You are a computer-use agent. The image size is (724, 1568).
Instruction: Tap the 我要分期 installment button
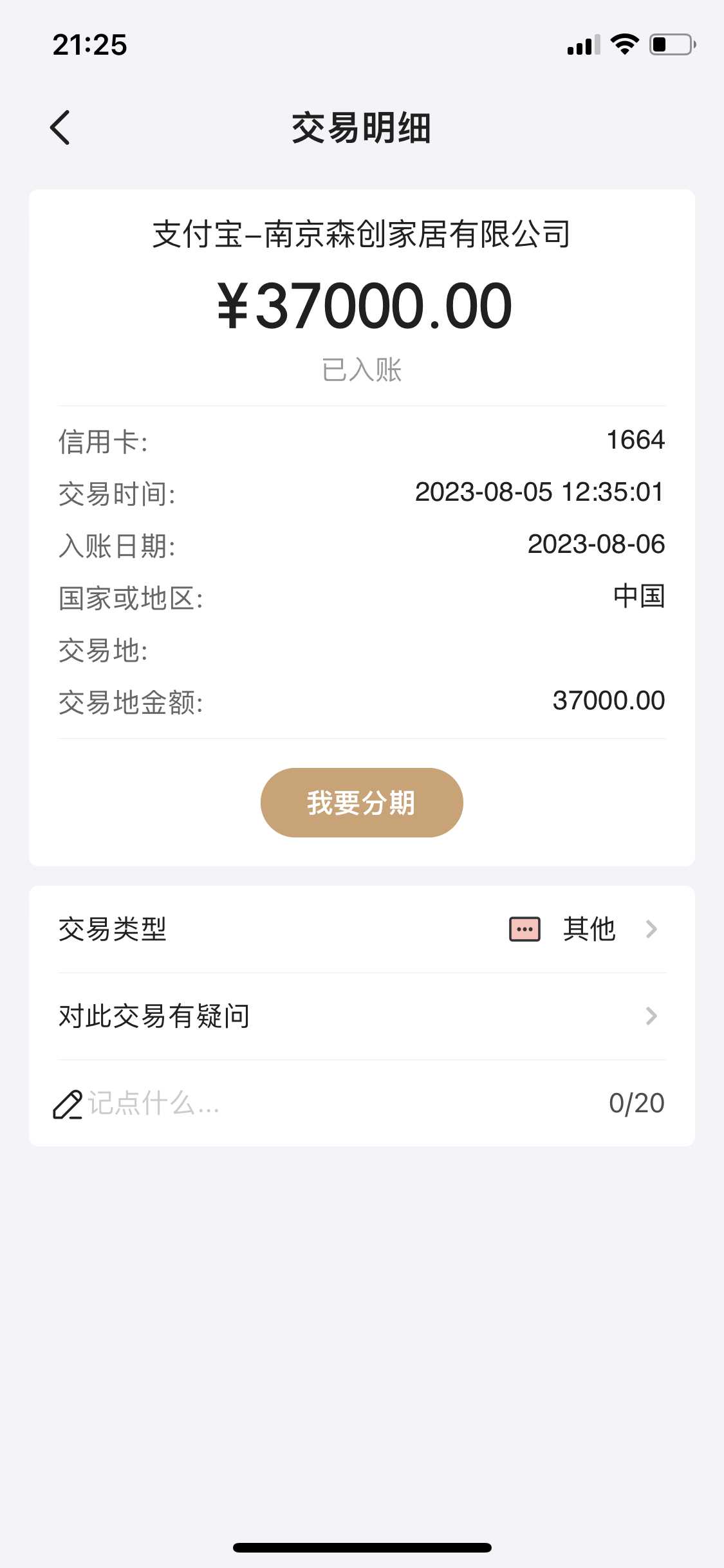pos(362,803)
